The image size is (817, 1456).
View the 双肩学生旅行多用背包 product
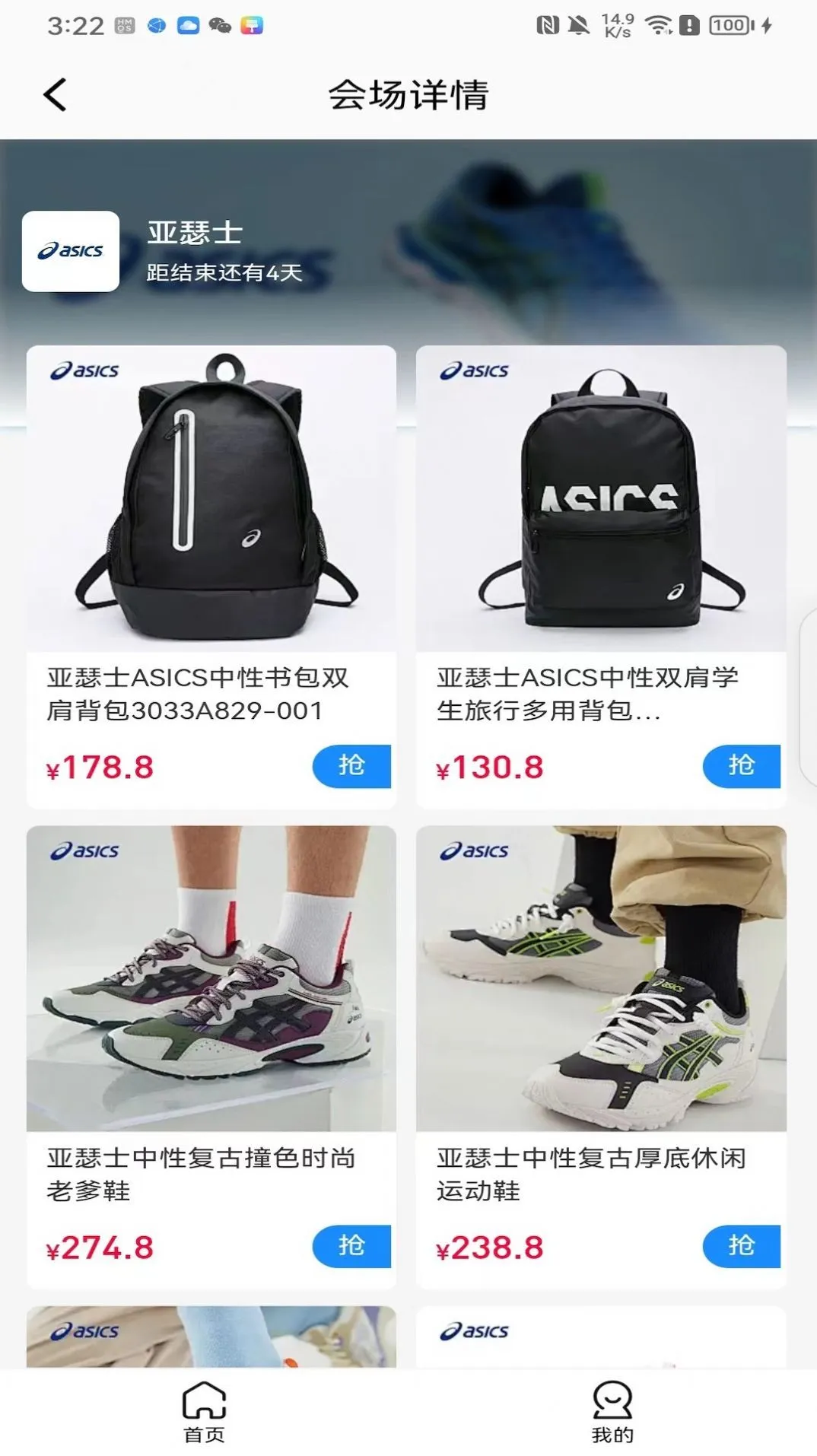tap(600, 532)
